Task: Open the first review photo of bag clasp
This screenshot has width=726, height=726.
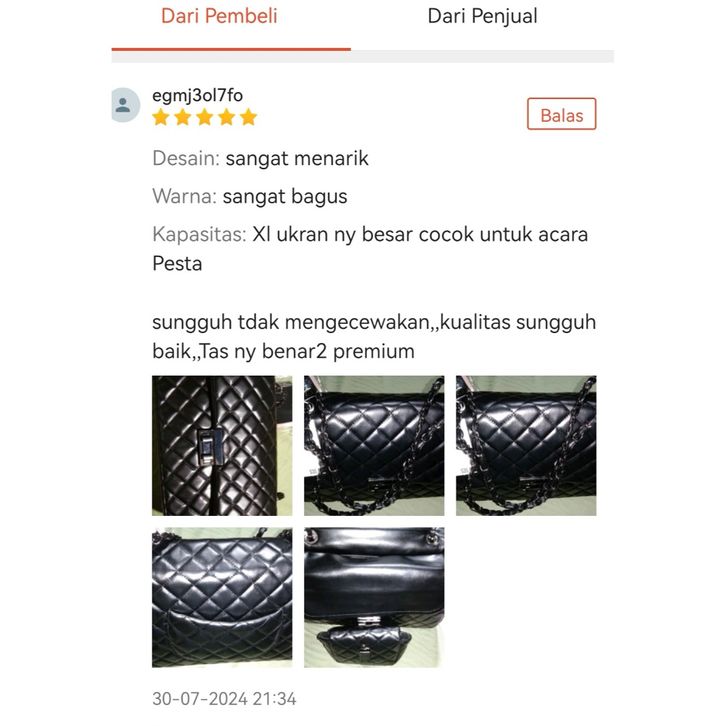Action: click(222, 446)
